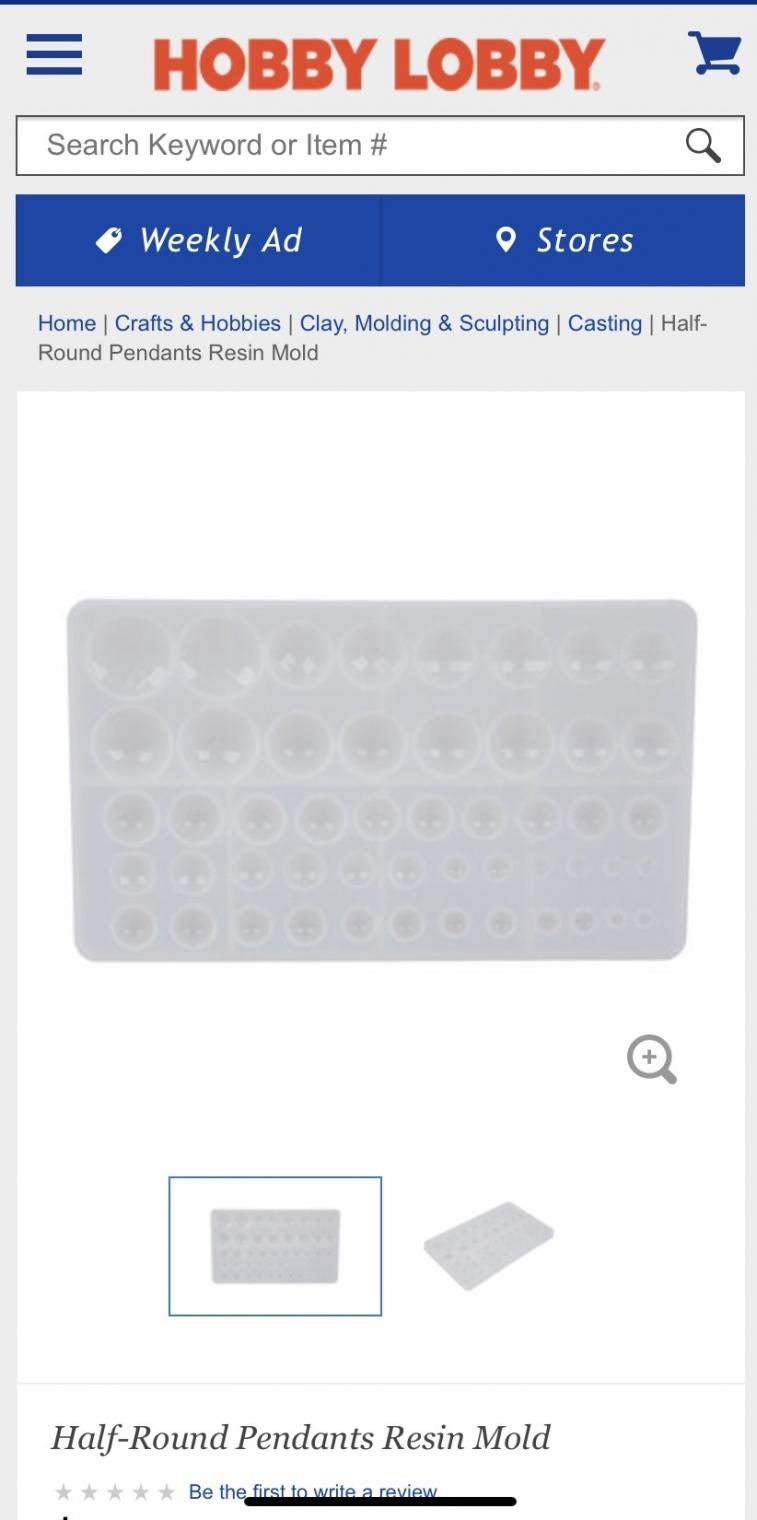
Task: Open the Stores locator
Action: click(564, 240)
